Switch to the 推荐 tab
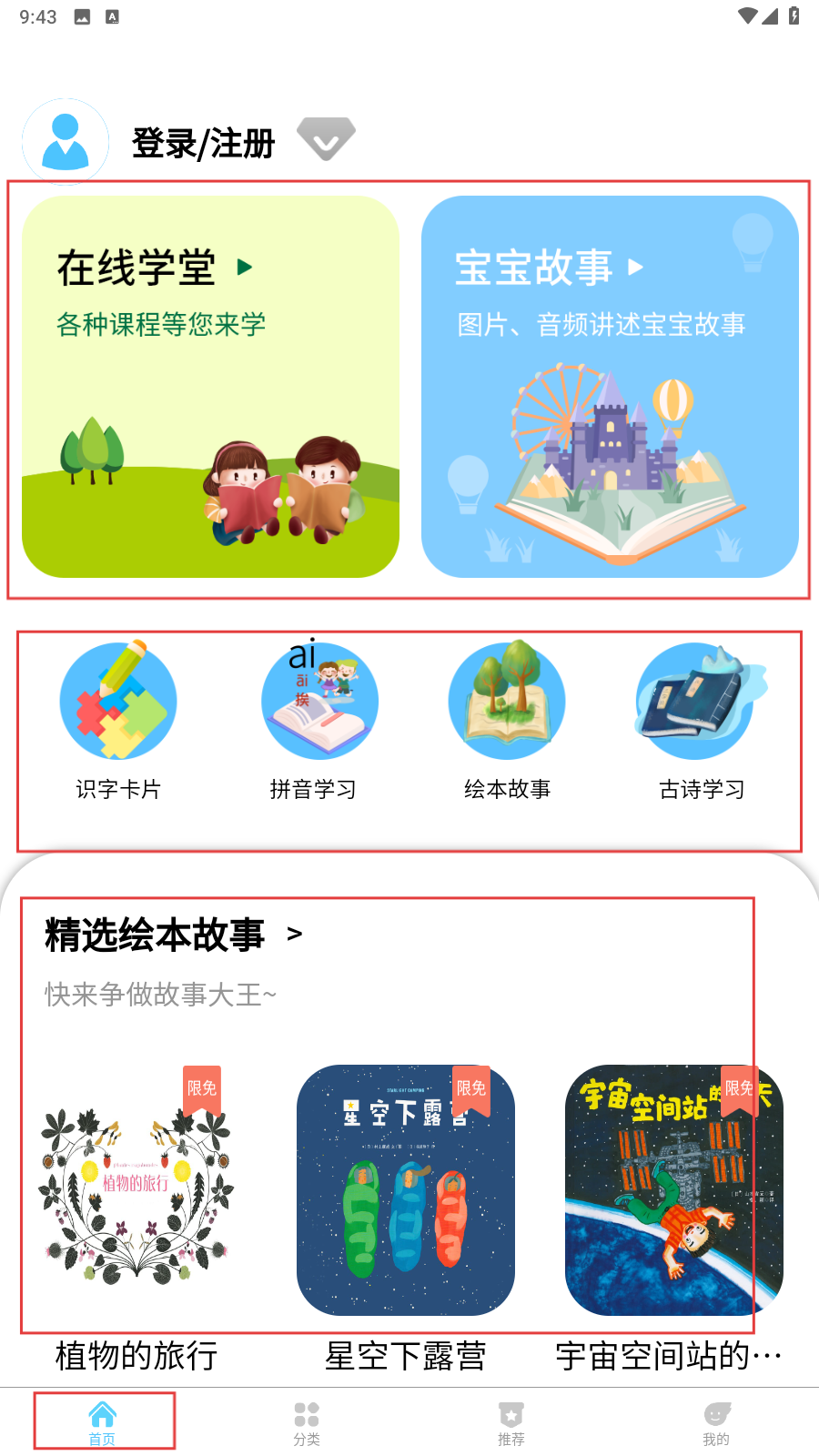 pyautogui.click(x=511, y=1422)
